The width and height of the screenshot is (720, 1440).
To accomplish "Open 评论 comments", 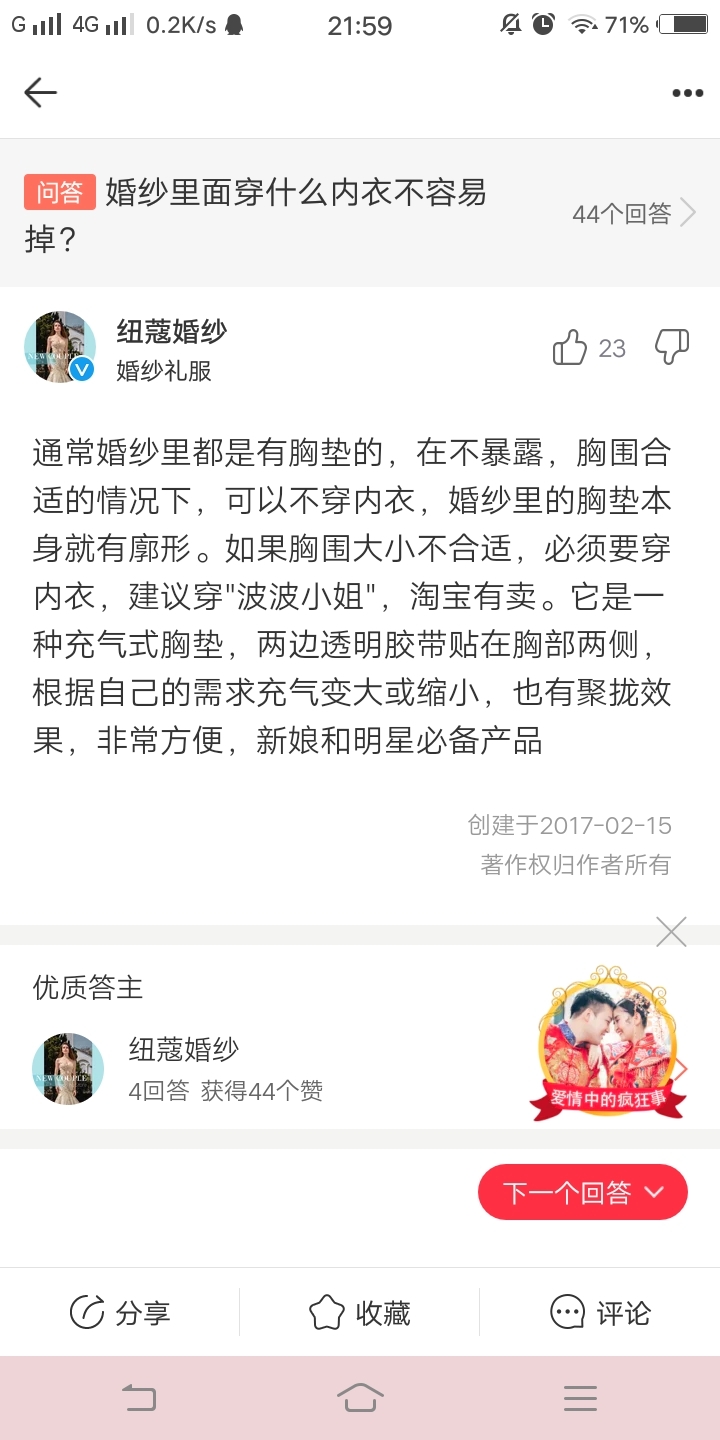I will coord(600,1312).
